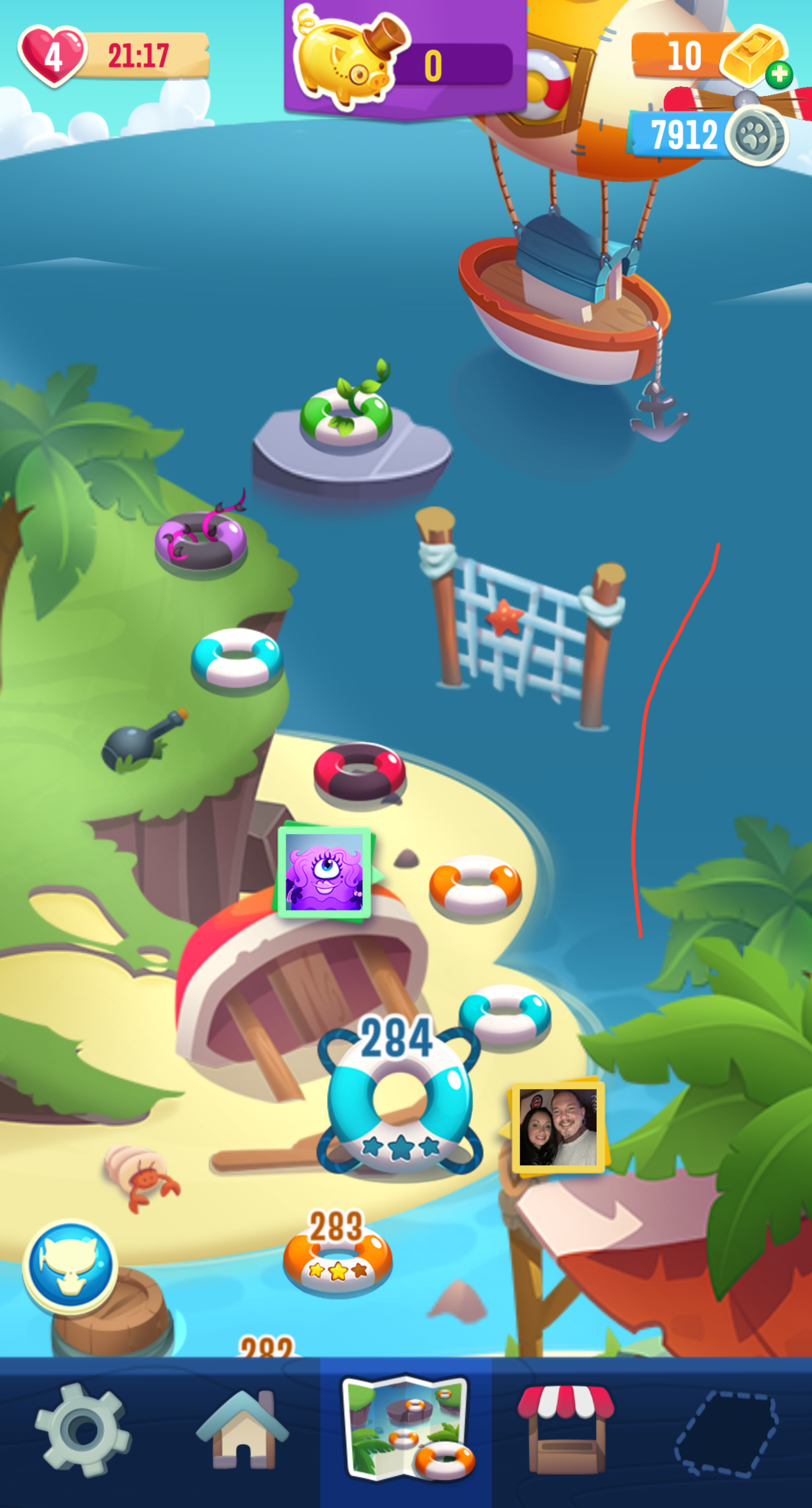Screen dimensions: 812x1508
Task: Add more gold bars
Action: click(779, 75)
